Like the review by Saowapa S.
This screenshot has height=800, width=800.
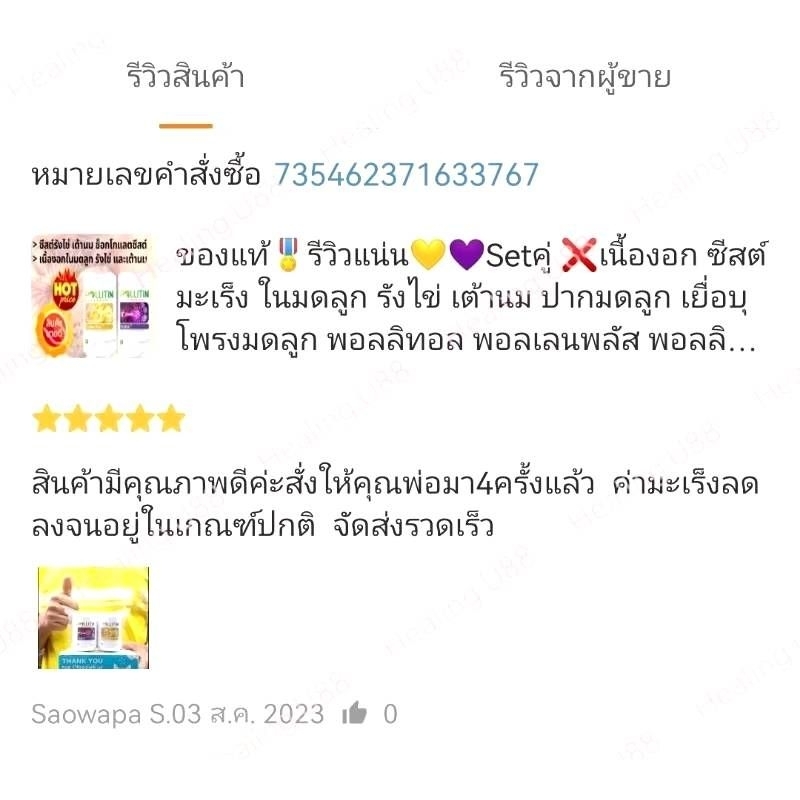[355, 713]
